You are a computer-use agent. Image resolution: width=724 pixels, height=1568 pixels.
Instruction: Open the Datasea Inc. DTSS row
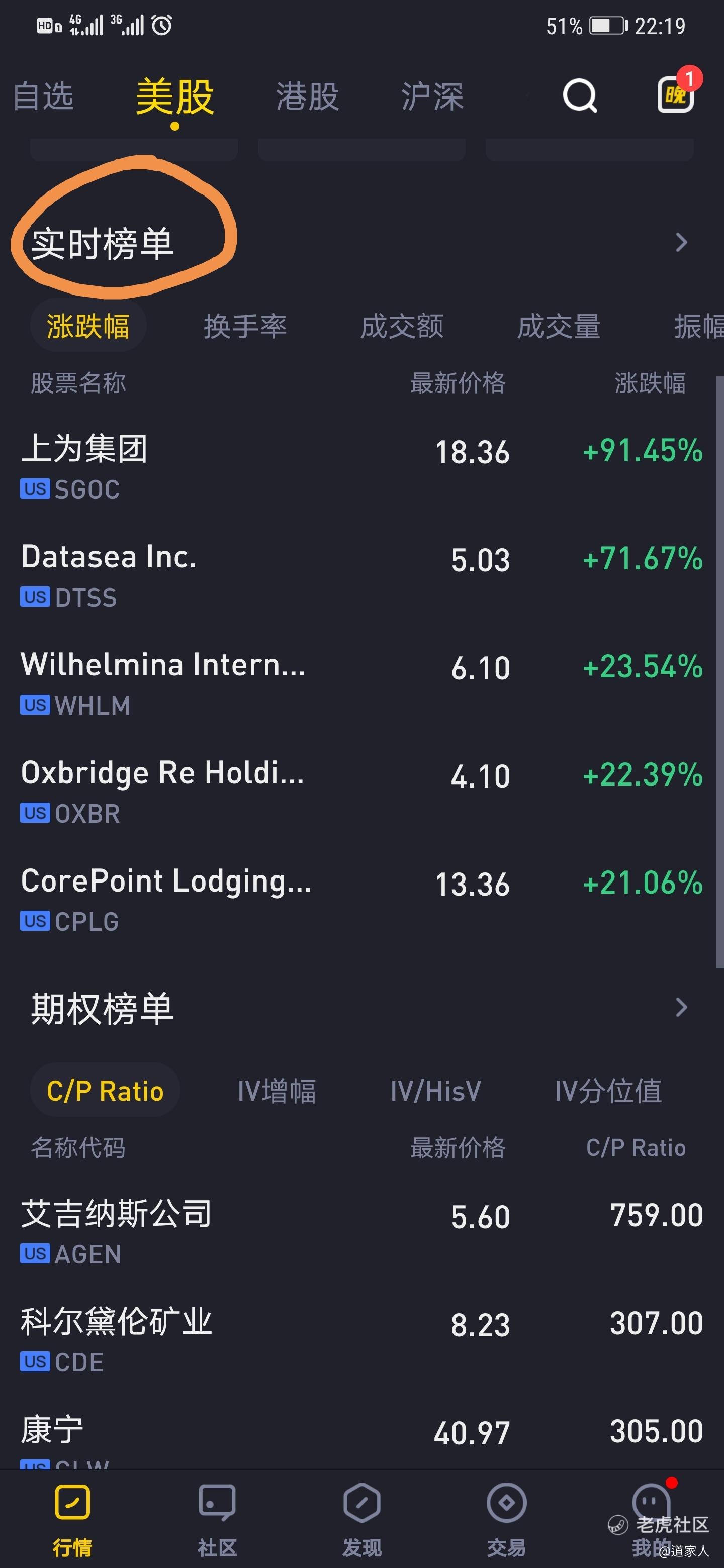pyautogui.click(x=361, y=575)
